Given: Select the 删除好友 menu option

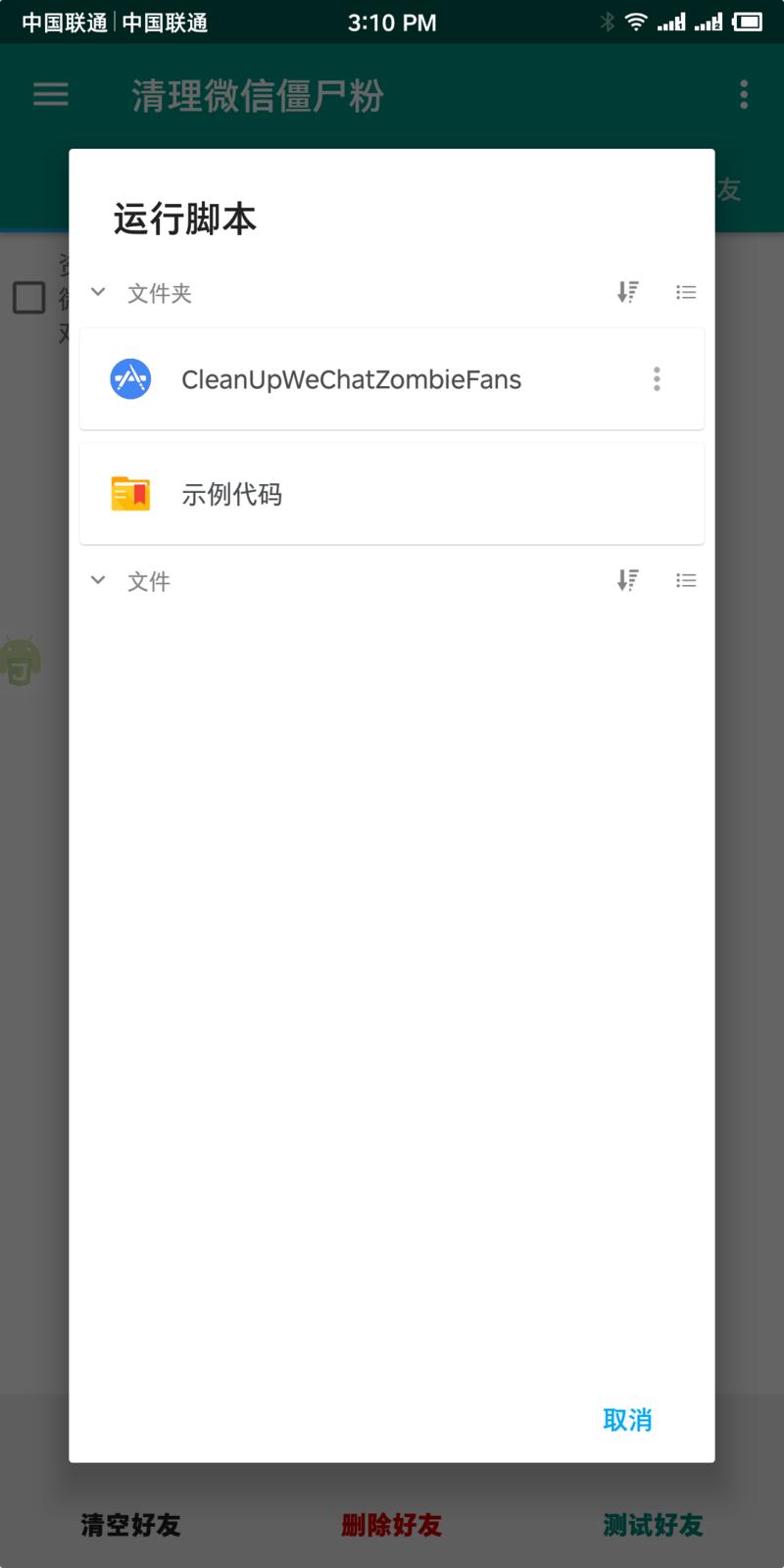Looking at the screenshot, I should pos(392,1525).
